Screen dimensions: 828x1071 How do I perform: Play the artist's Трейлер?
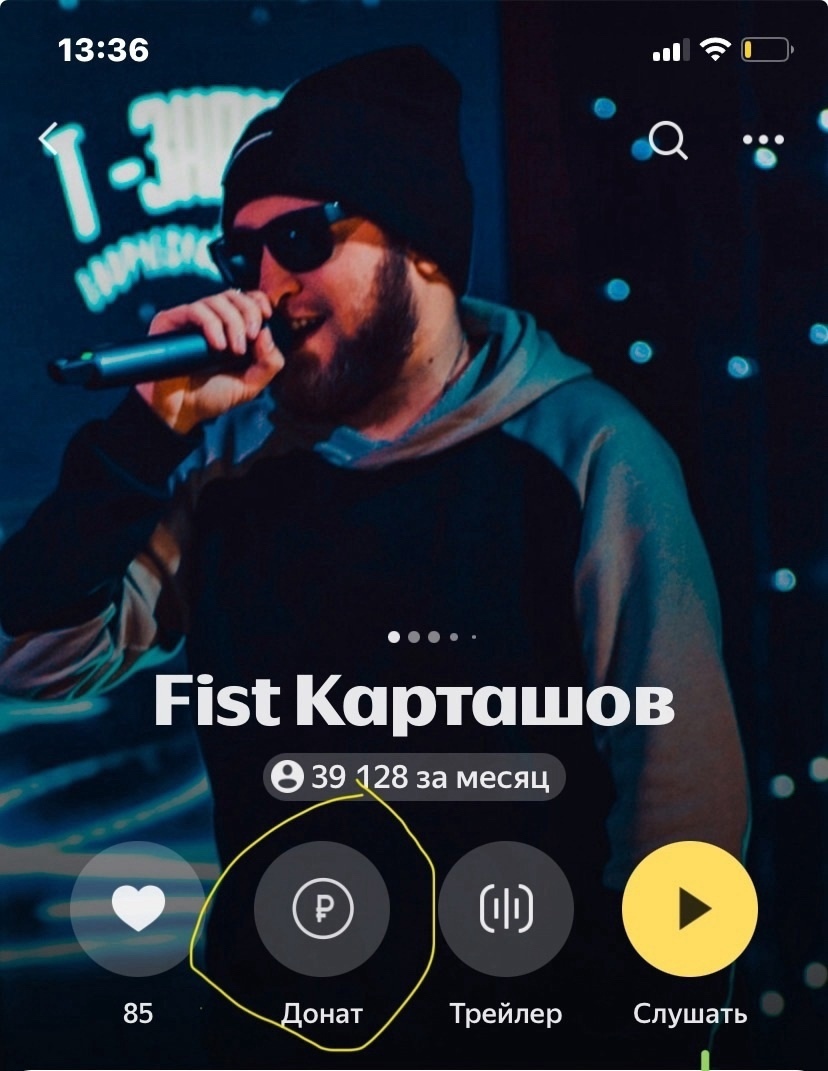[x=506, y=909]
